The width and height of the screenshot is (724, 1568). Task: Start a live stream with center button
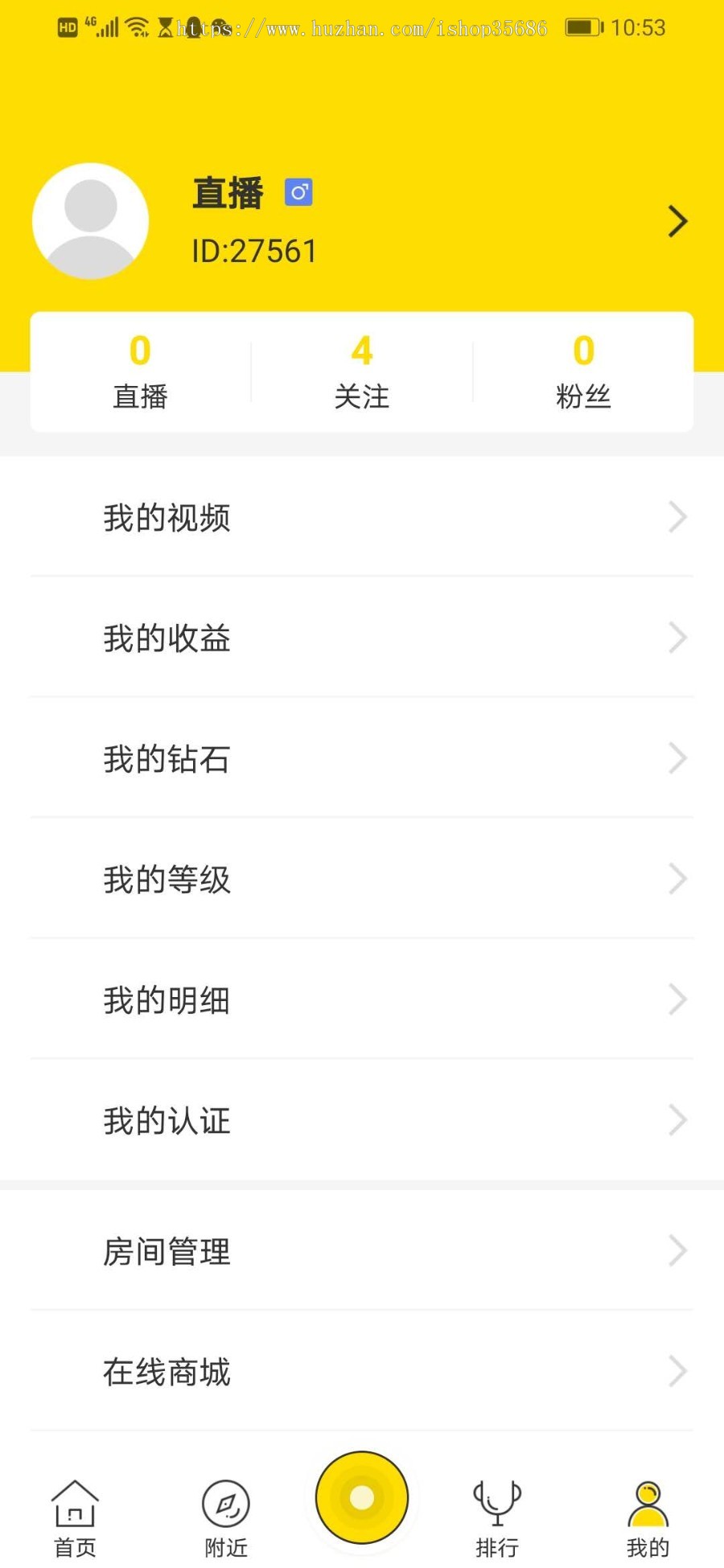[362, 1497]
